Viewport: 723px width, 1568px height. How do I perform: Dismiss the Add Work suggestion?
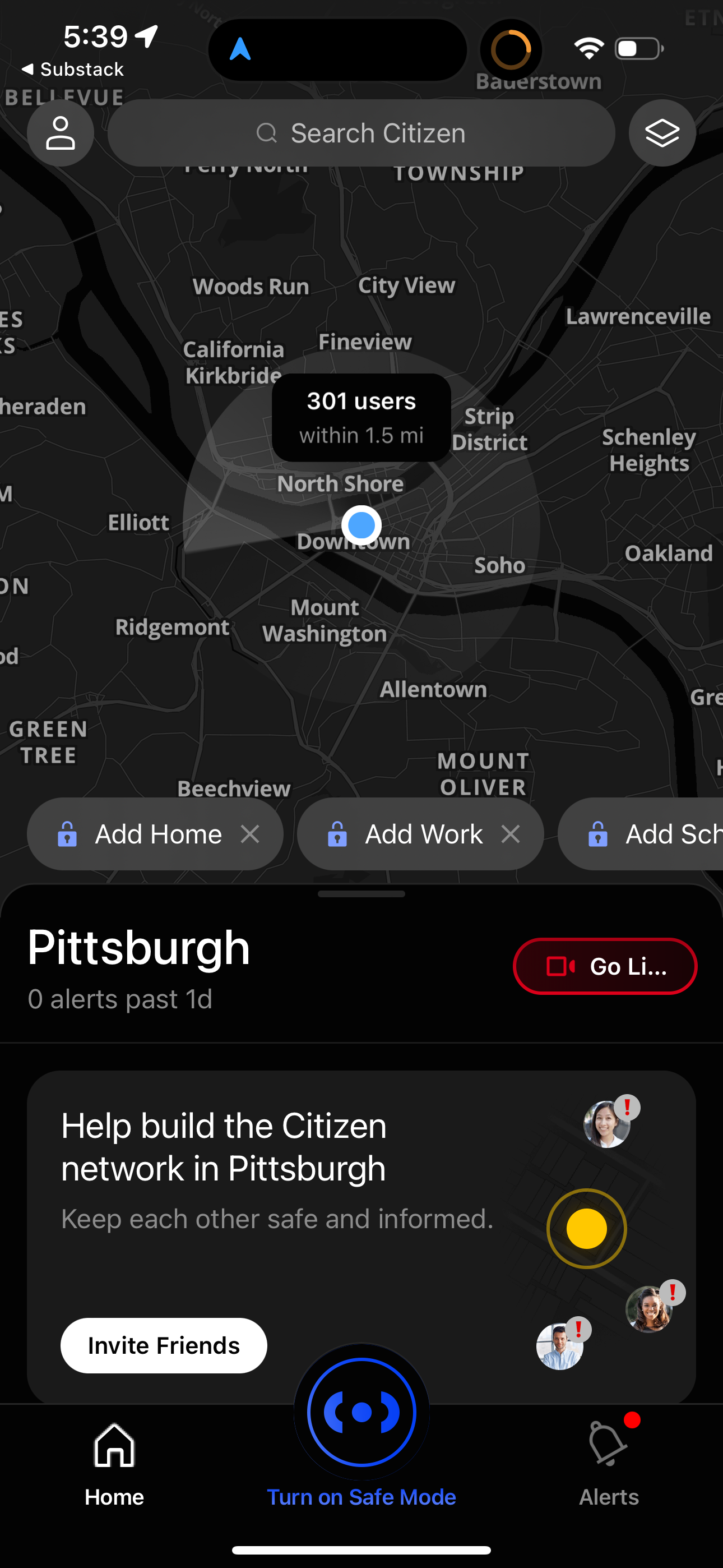(511, 834)
